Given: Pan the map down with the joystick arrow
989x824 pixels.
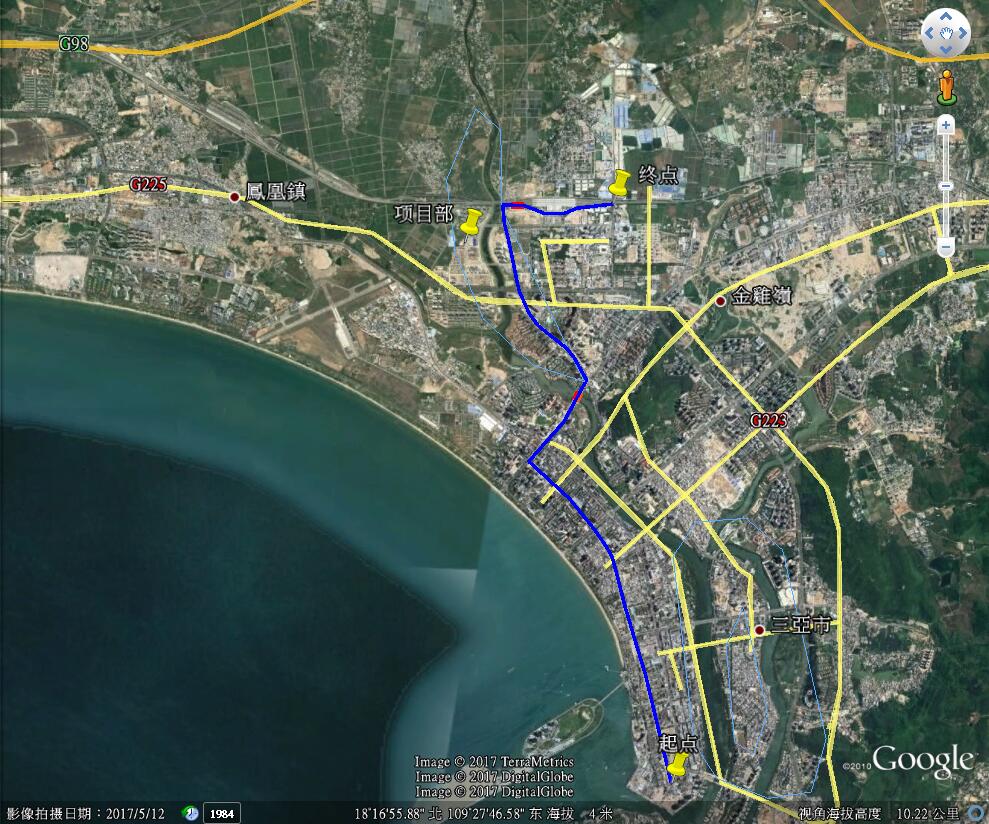Looking at the screenshot, I should click(945, 49).
